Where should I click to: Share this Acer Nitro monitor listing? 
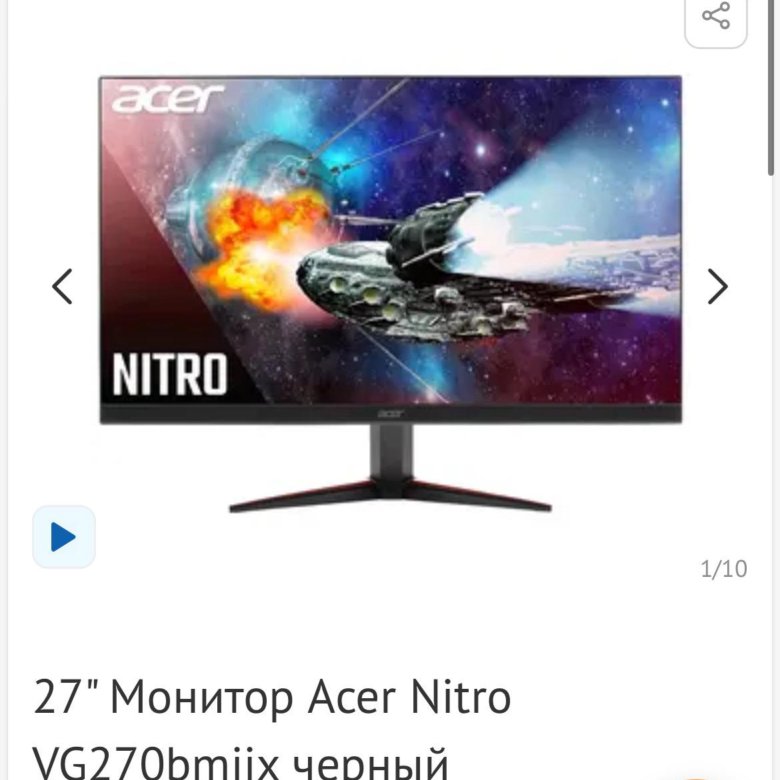point(715,17)
